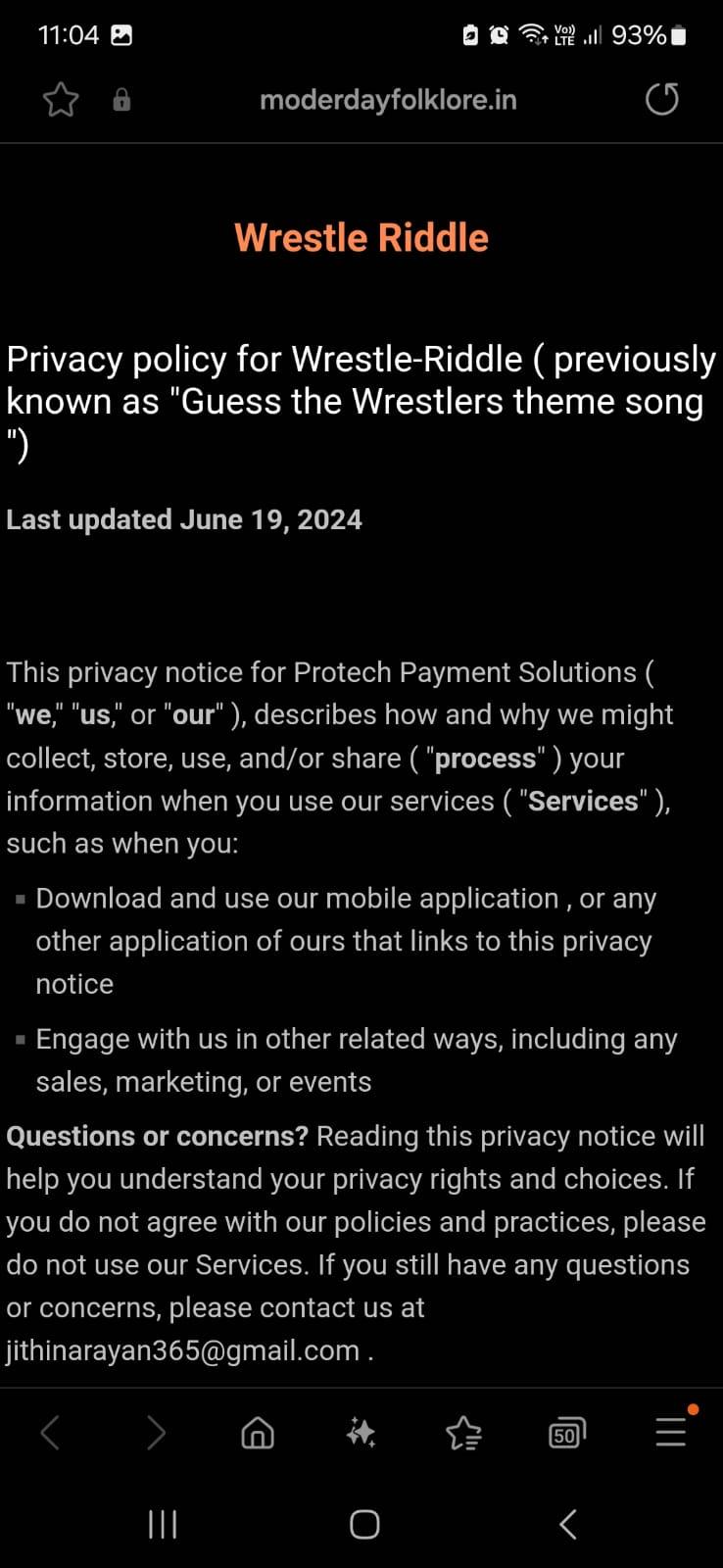
Task: Go back to the previous page
Action: tap(51, 1433)
